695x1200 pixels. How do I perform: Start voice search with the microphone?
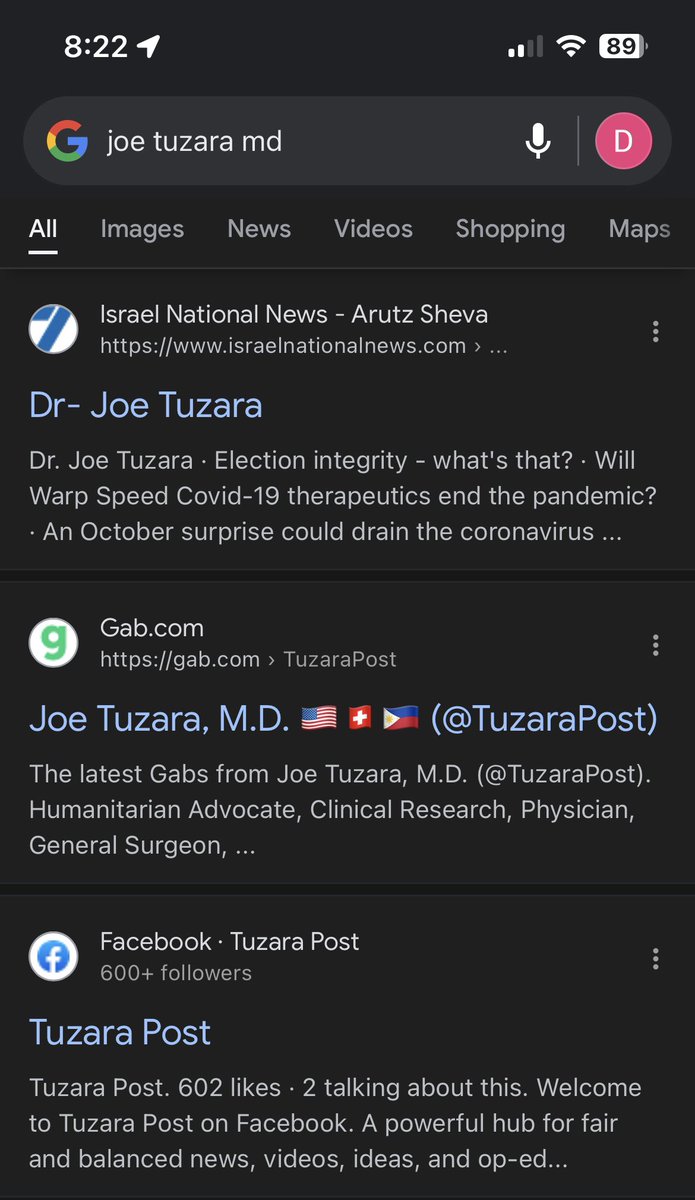pyautogui.click(x=538, y=142)
